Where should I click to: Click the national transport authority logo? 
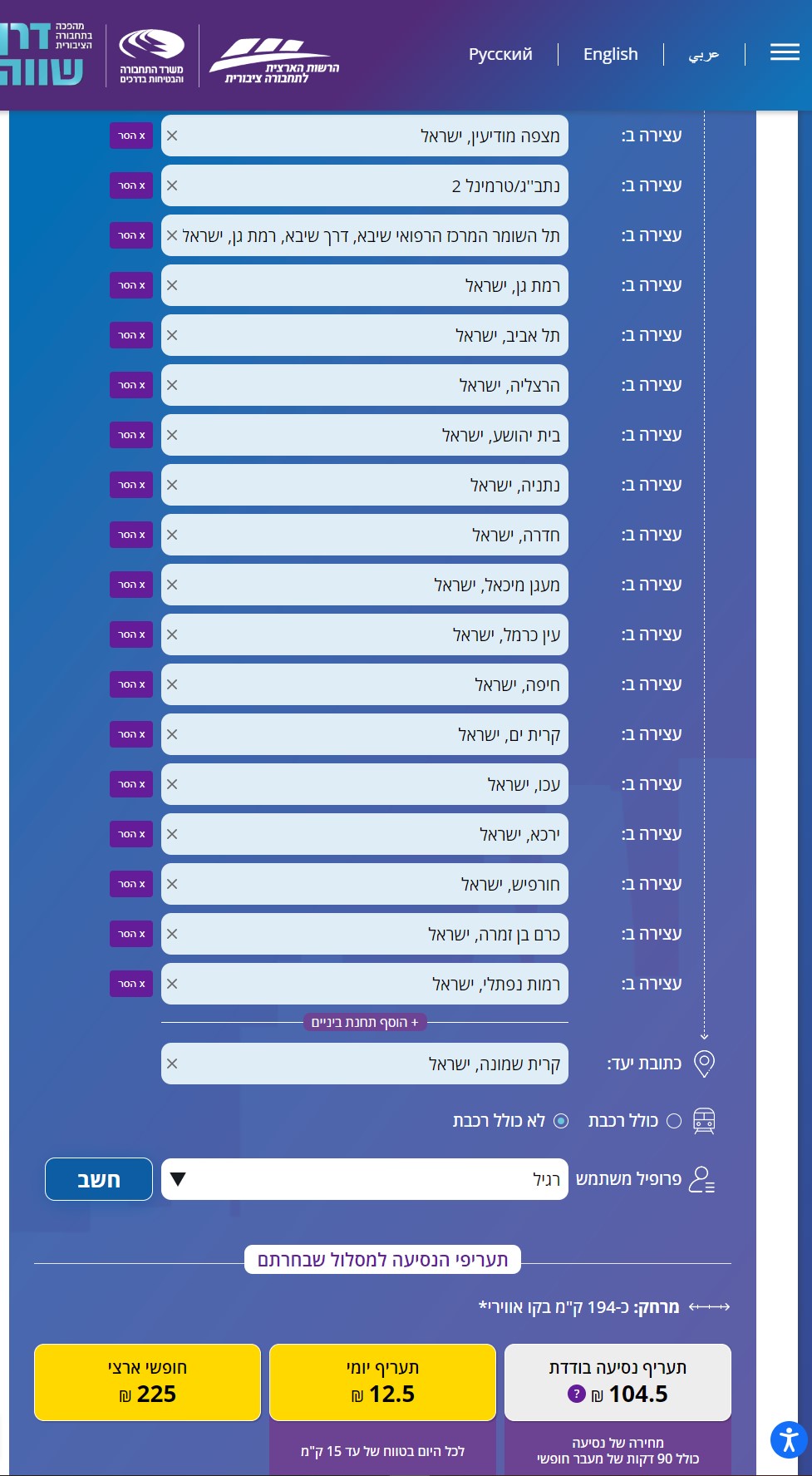click(278, 53)
